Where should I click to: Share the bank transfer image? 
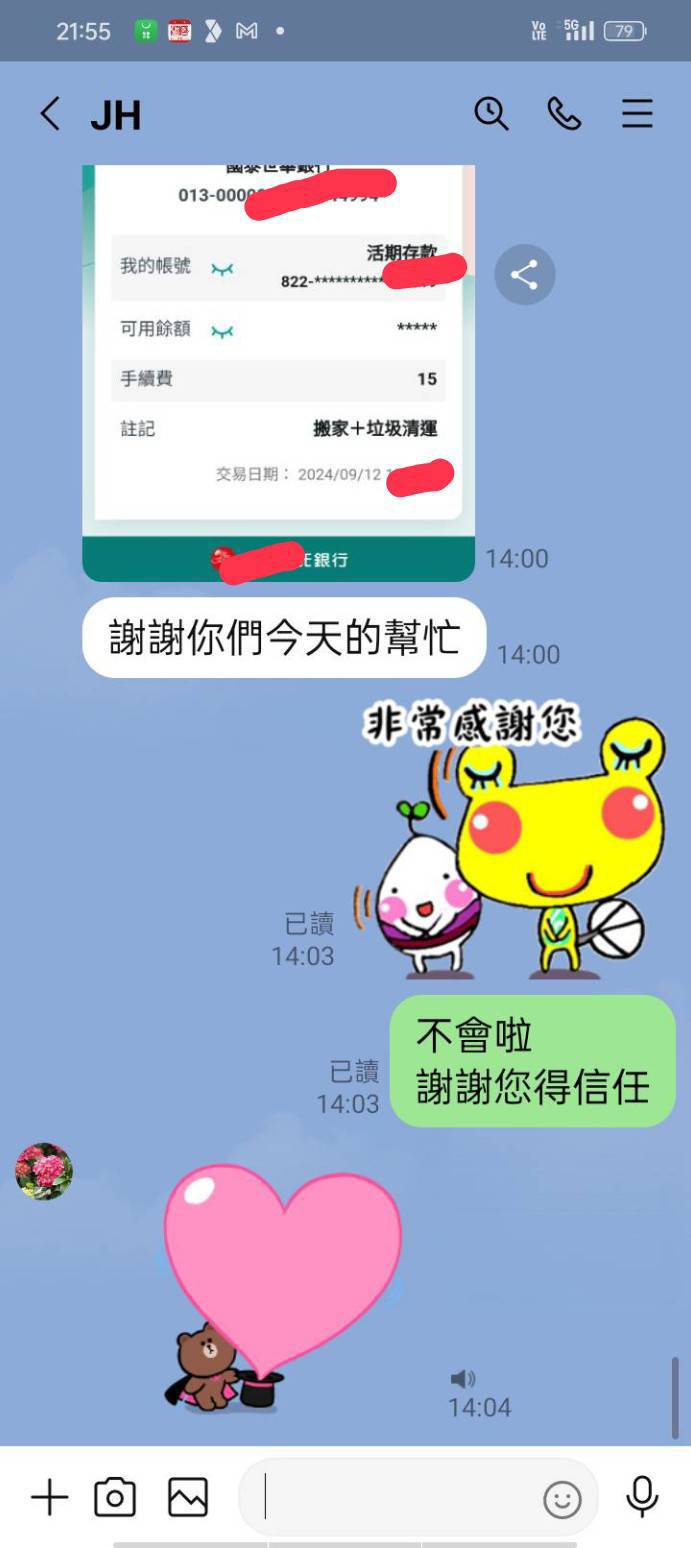coord(524,275)
